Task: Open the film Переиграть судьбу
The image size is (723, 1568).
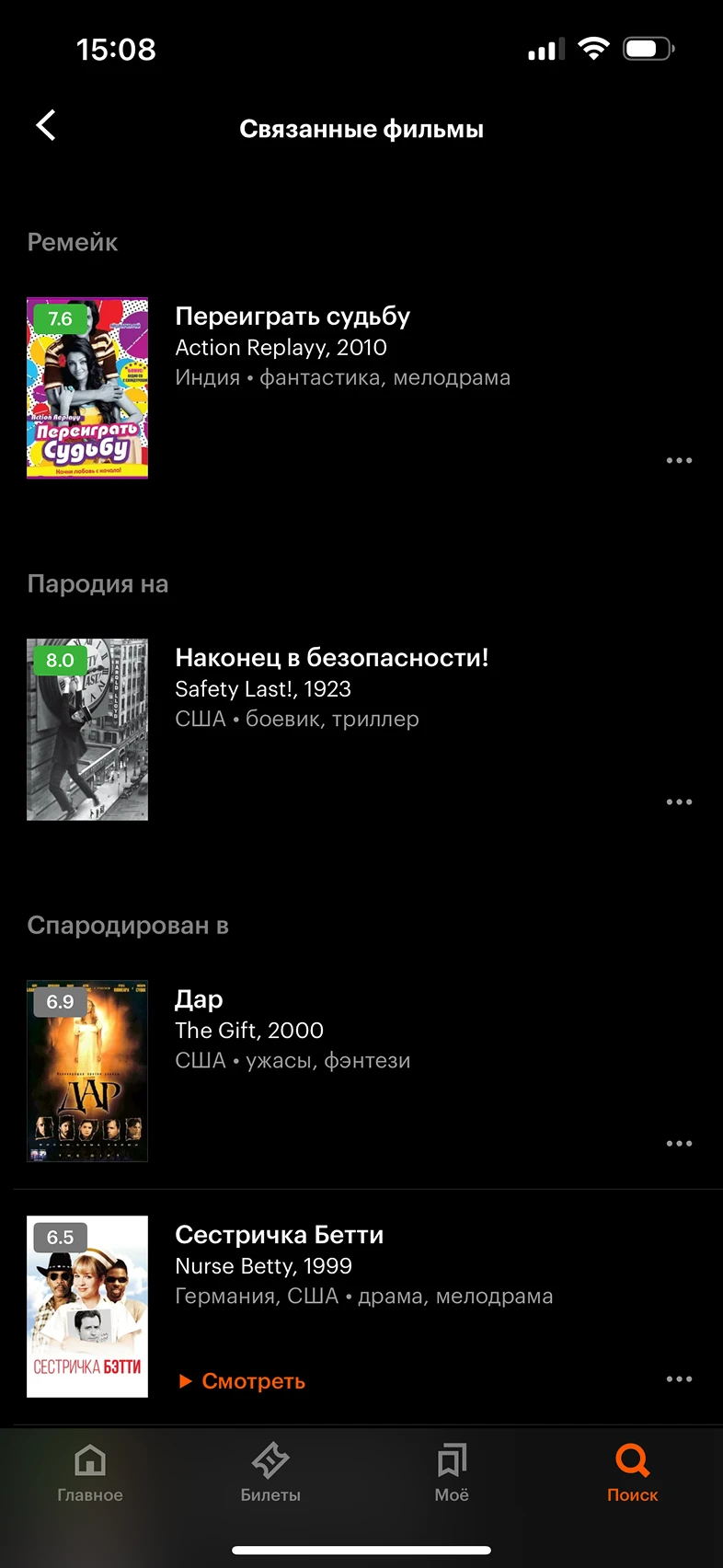Action: 361,387
